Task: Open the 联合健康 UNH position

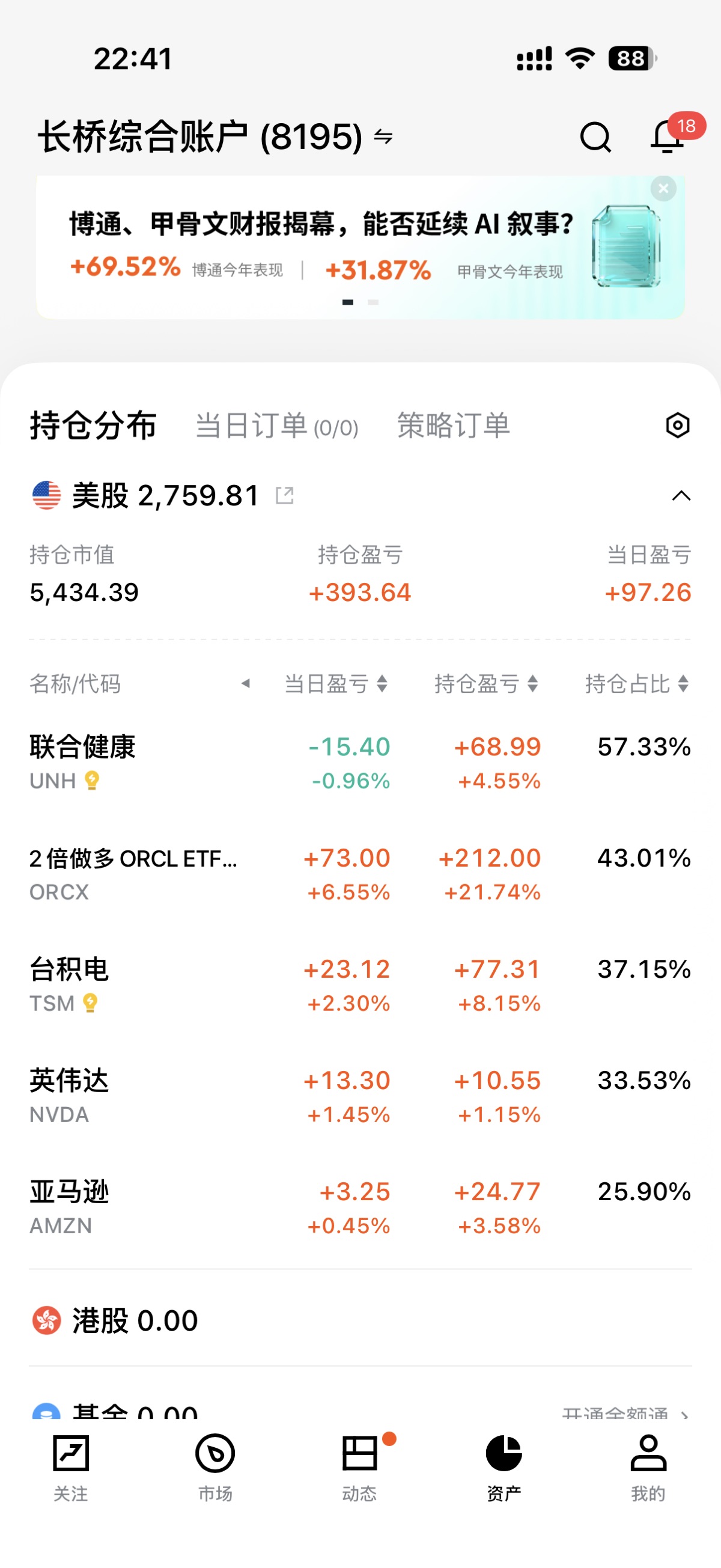Action: point(82,762)
